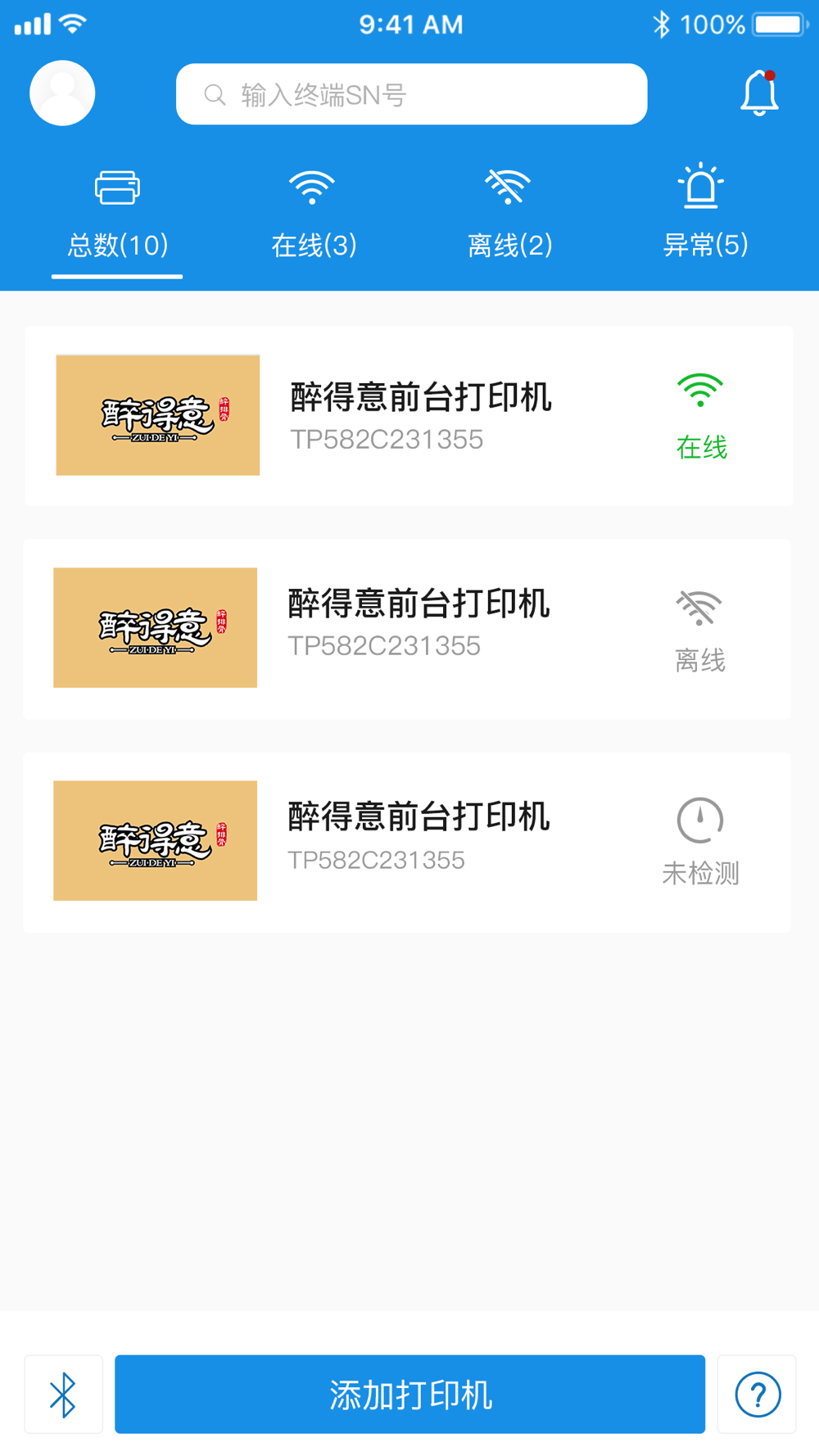Open the printer card marked 在线
Screen dimensions: 819x1456
[x=409, y=416]
